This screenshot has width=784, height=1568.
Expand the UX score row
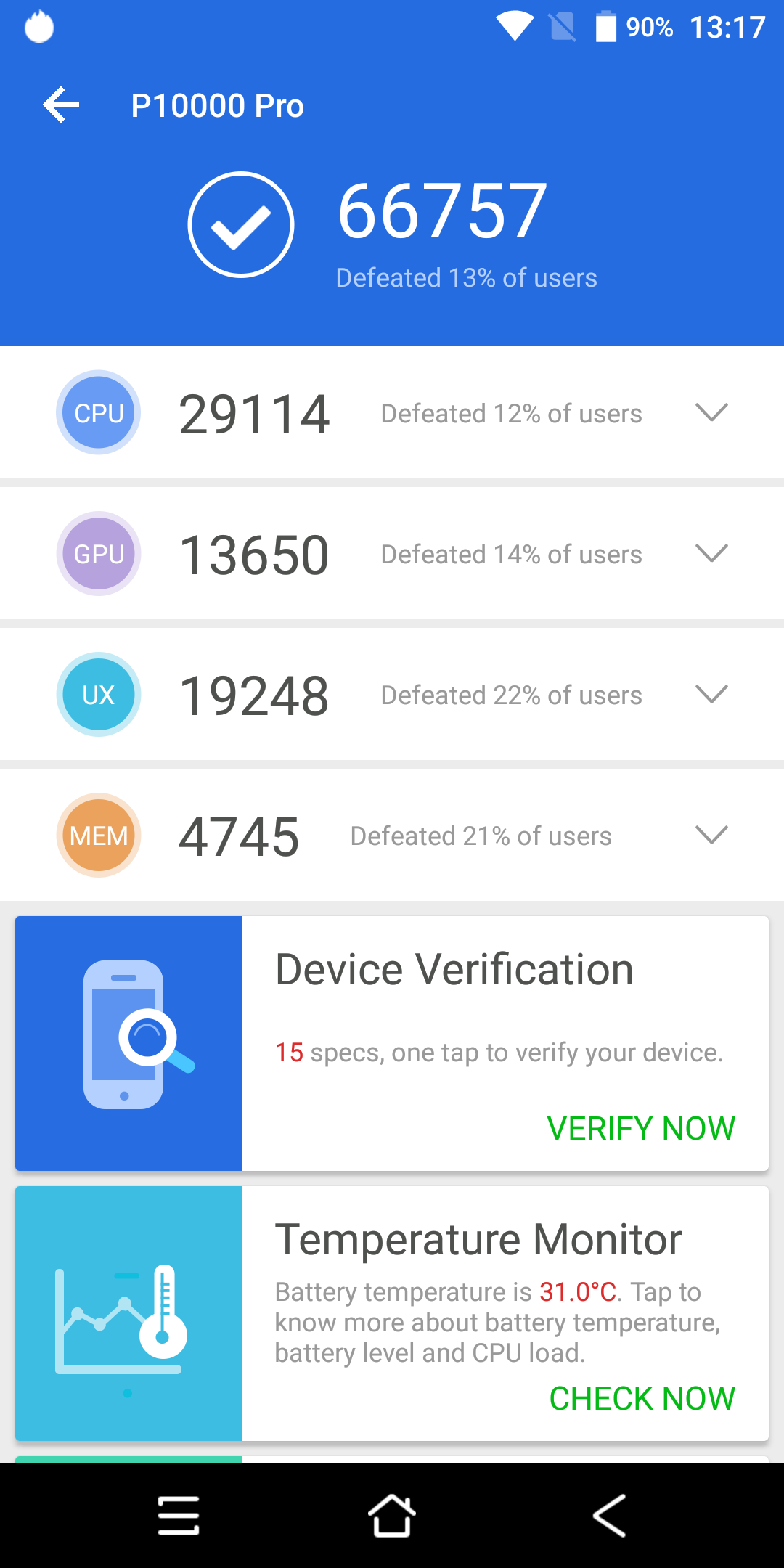(711, 694)
